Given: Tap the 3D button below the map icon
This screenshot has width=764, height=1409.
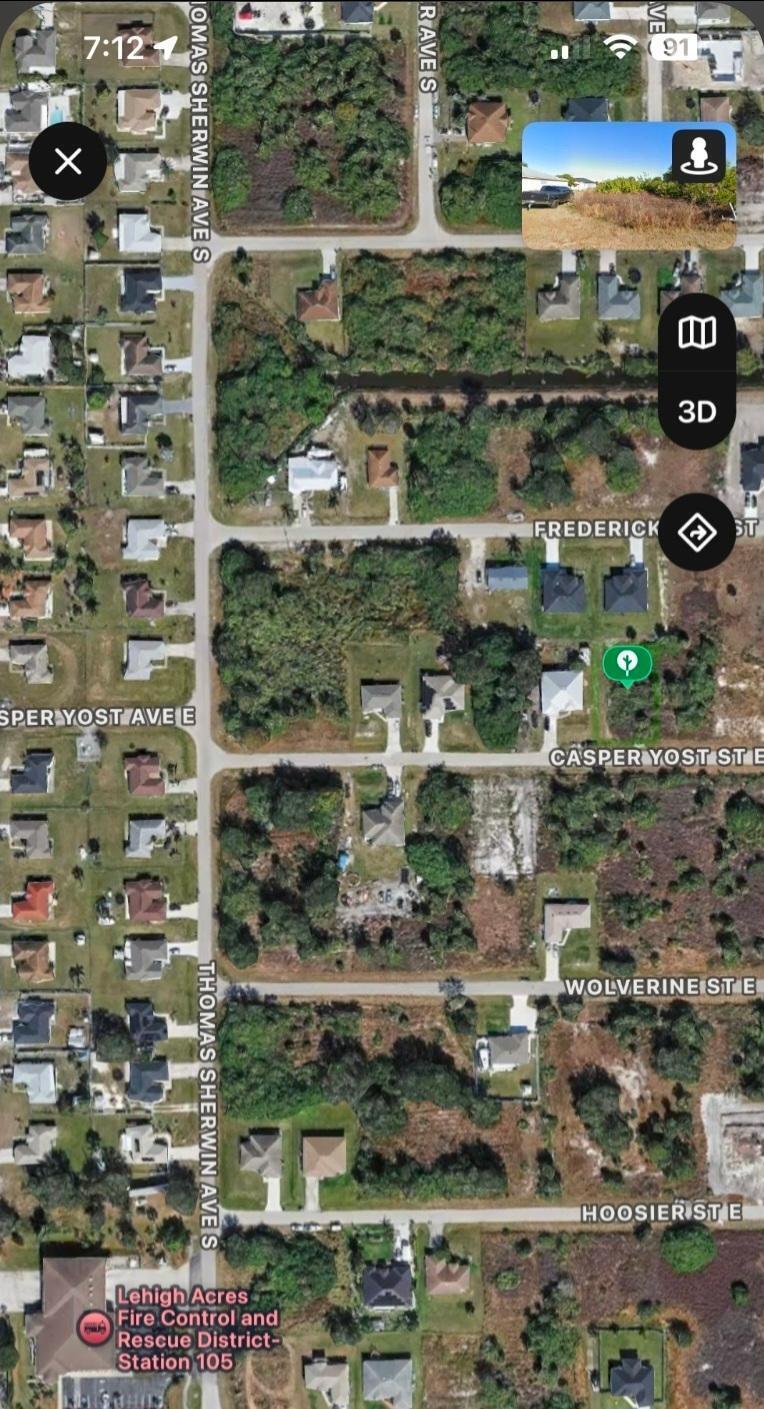Looking at the screenshot, I should 697,411.
